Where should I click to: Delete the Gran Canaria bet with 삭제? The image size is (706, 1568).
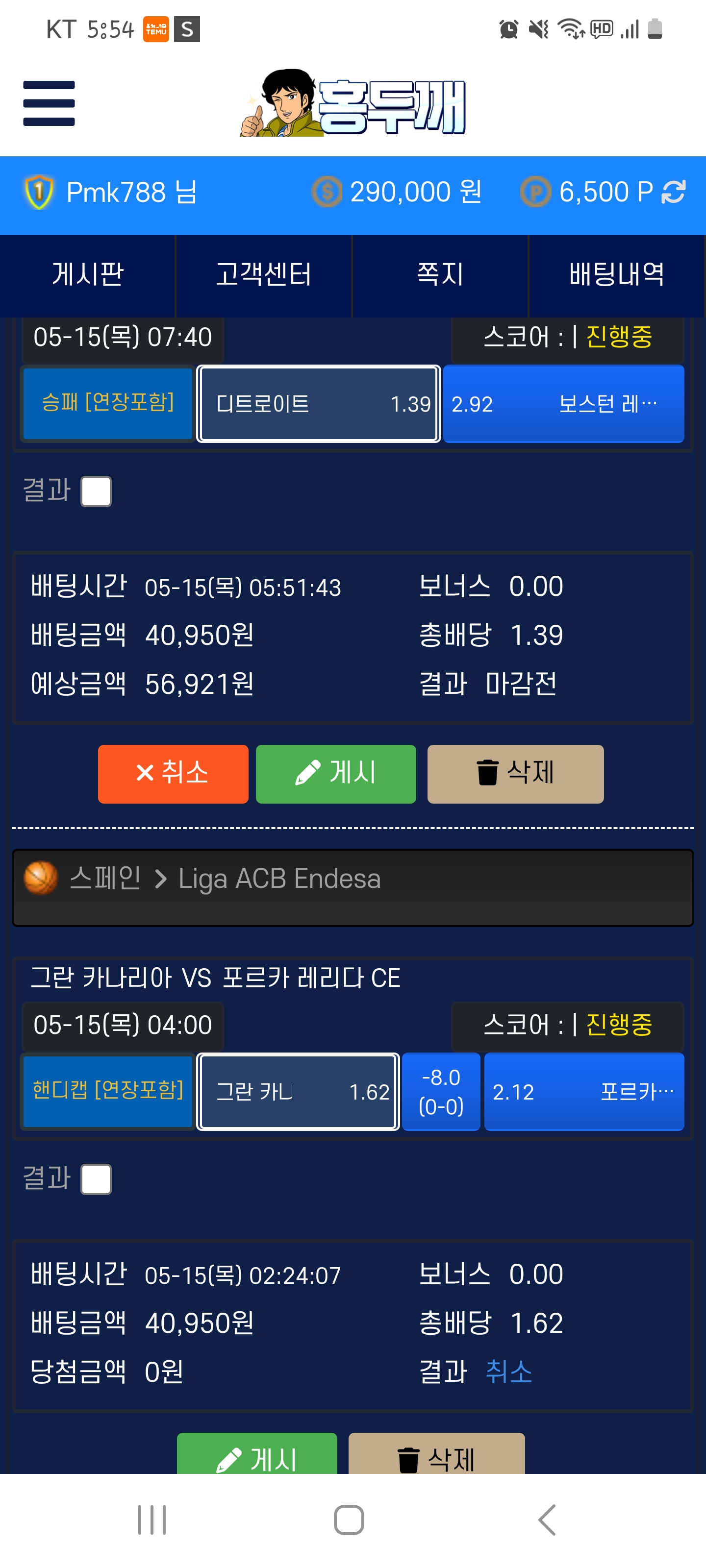[436, 1456]
